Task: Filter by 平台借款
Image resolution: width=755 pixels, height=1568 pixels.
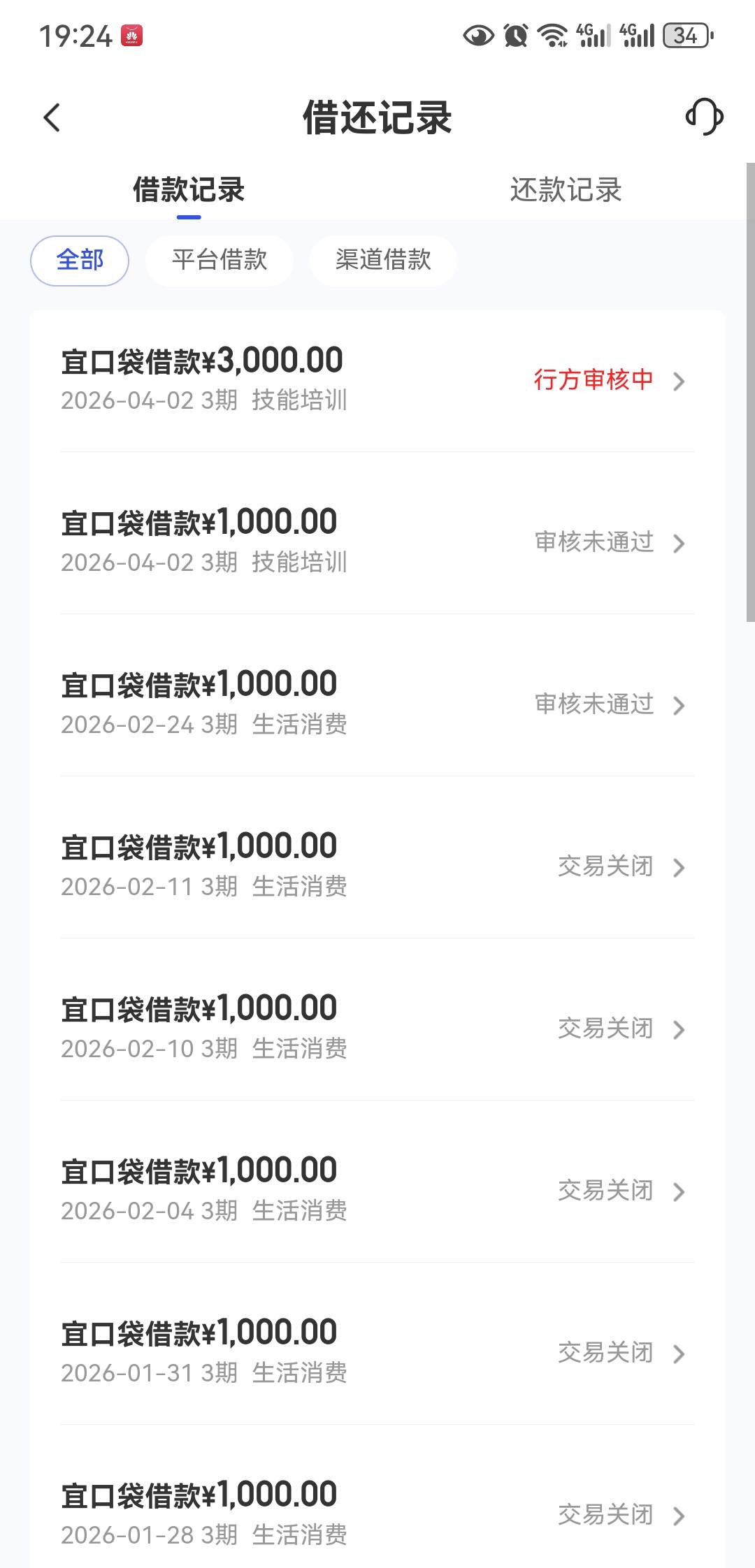Action: (x=220, y=261)
